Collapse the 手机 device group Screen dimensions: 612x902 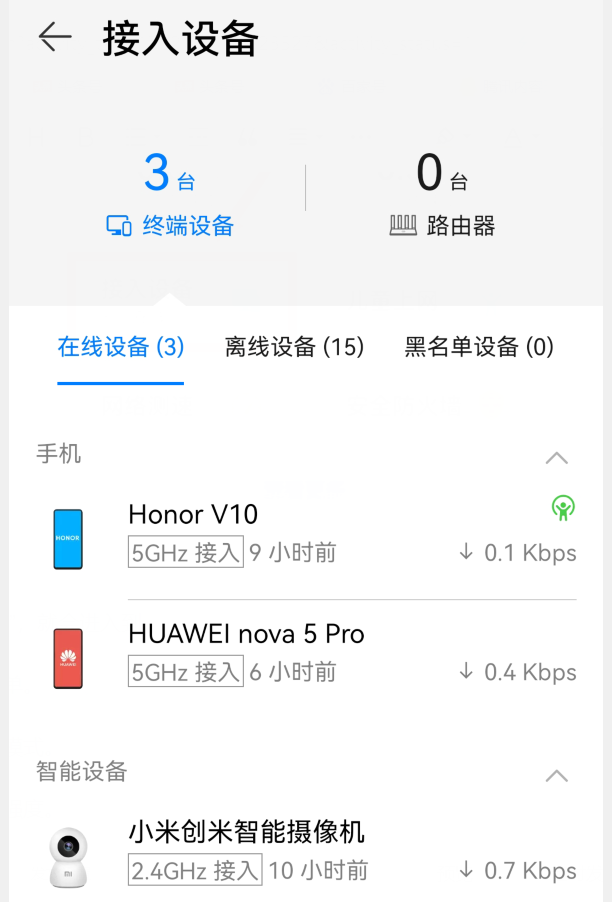pos(556,458)
